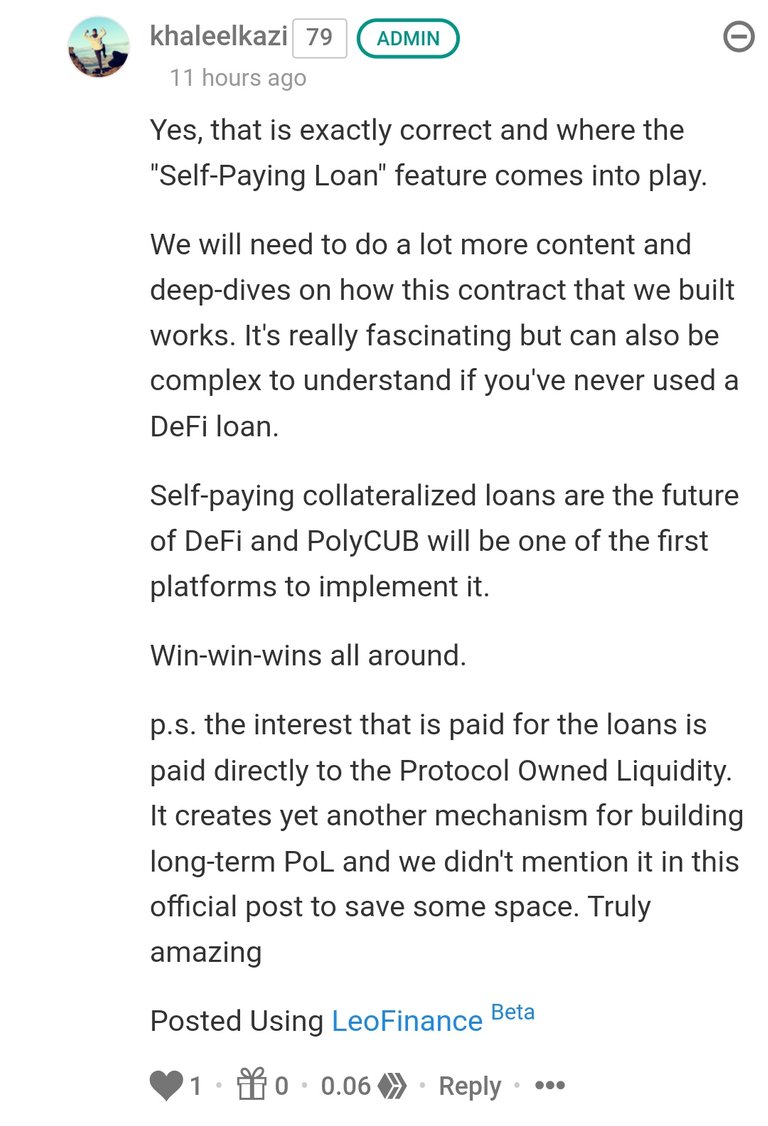Open khaleelkazi's profile picture
The image size is (768, 1126).
tap(98, 47)
